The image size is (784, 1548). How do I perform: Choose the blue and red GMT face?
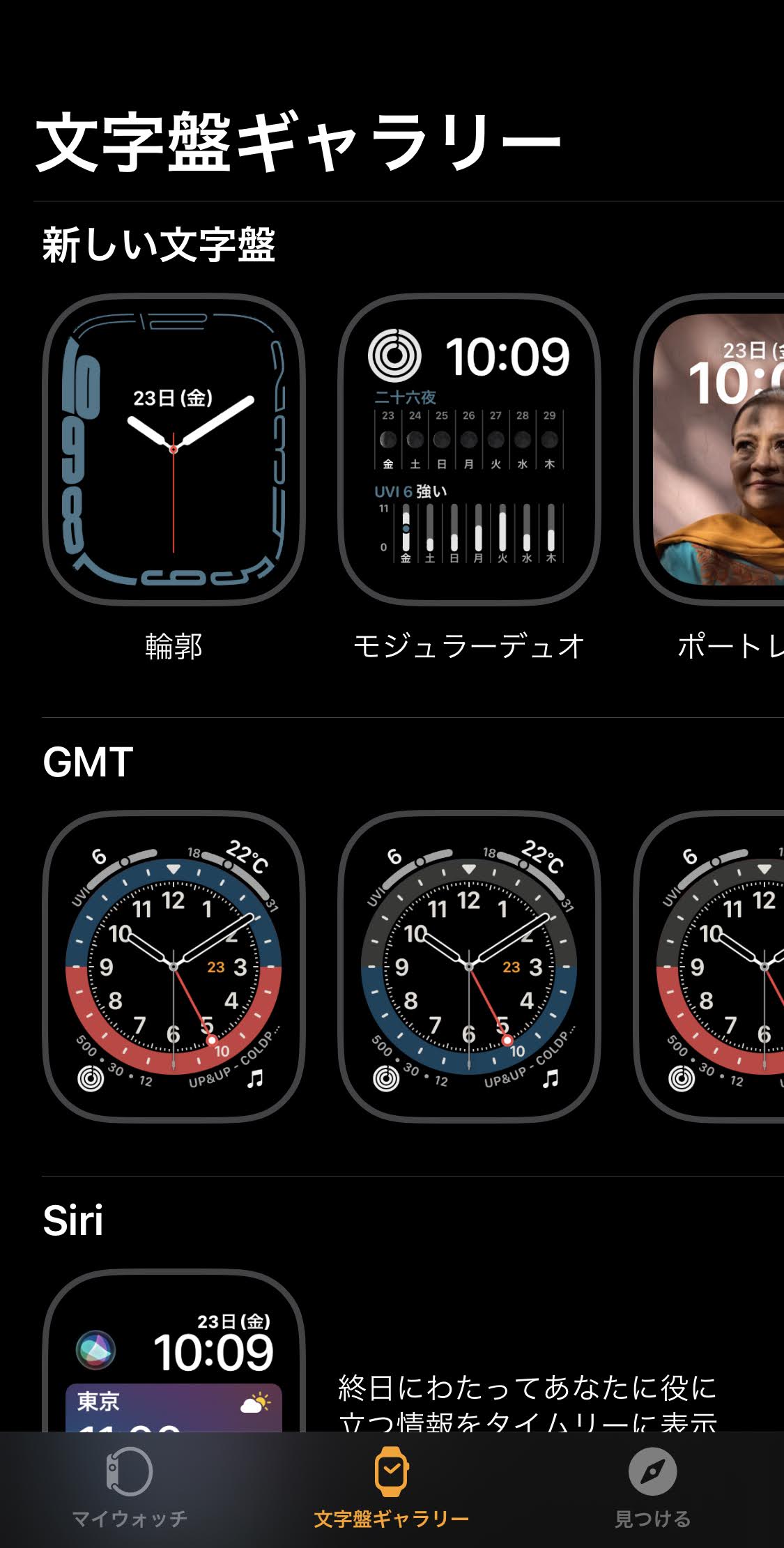(x=174, y=966)
